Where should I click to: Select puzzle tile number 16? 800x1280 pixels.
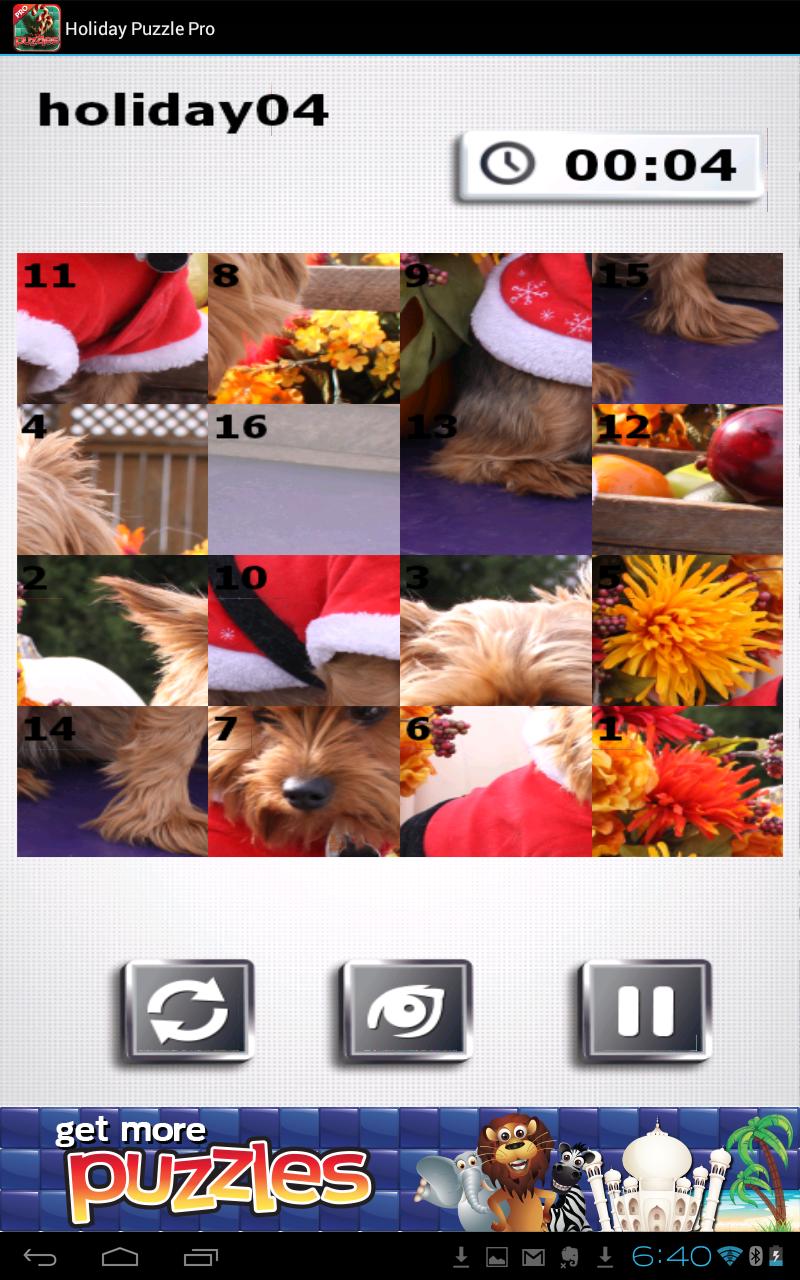pyautogui.click(x=304, y=480)
